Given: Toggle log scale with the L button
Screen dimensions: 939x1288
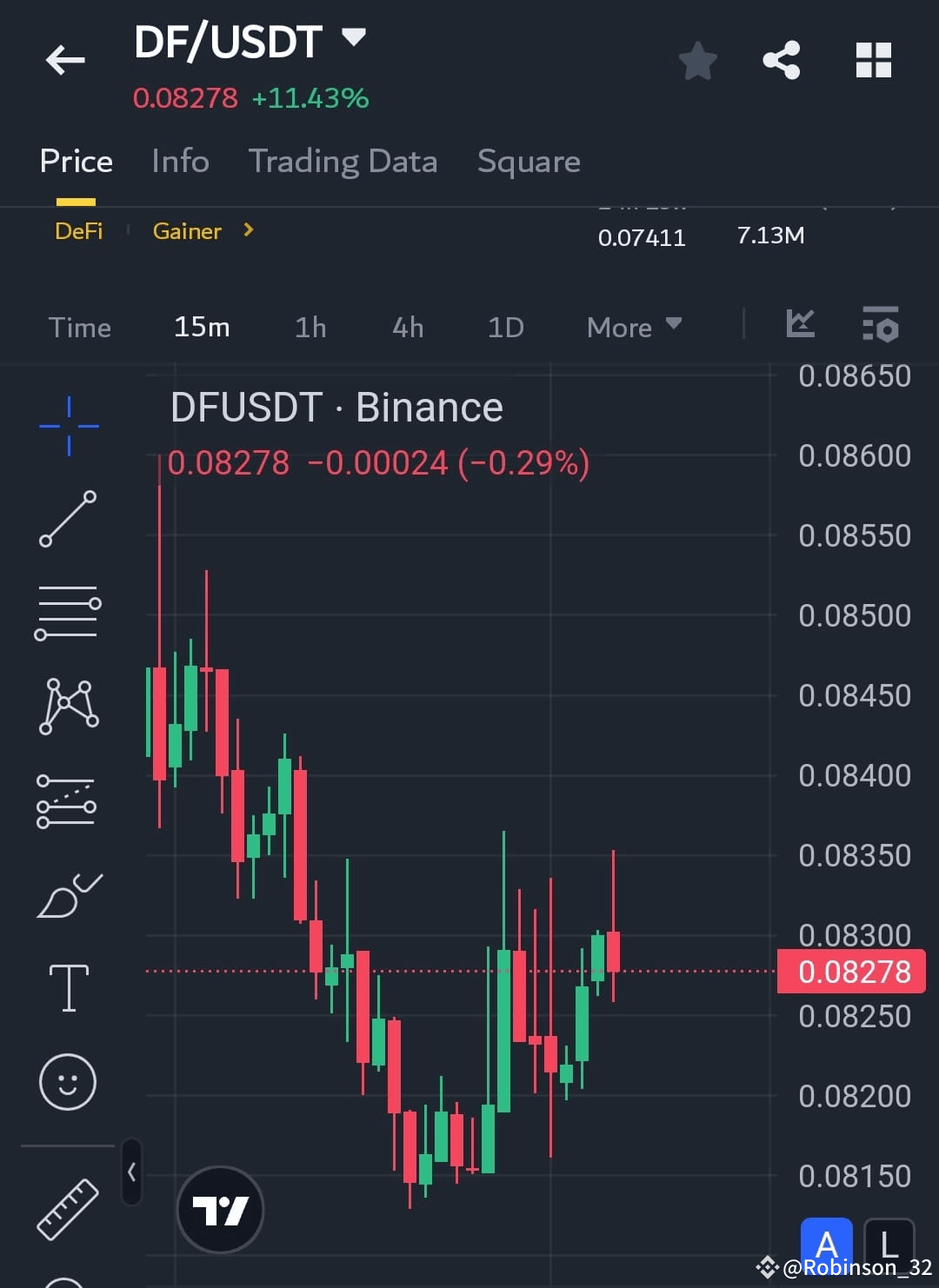Looking at the screenshot, I should 889,1245.
